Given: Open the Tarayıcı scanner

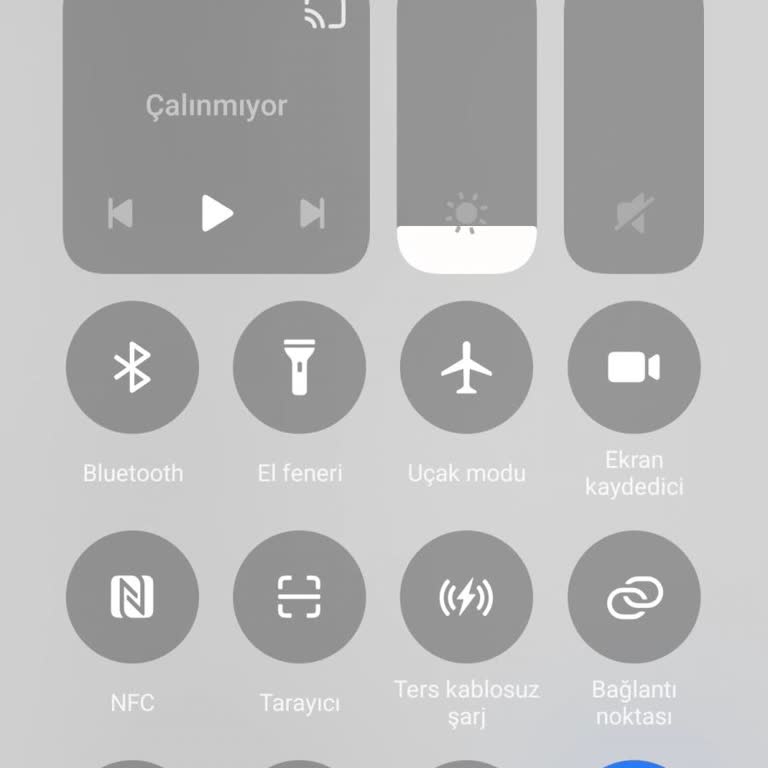Looking at the screenshot, I should pyautogui.click(x=299, y=597).
